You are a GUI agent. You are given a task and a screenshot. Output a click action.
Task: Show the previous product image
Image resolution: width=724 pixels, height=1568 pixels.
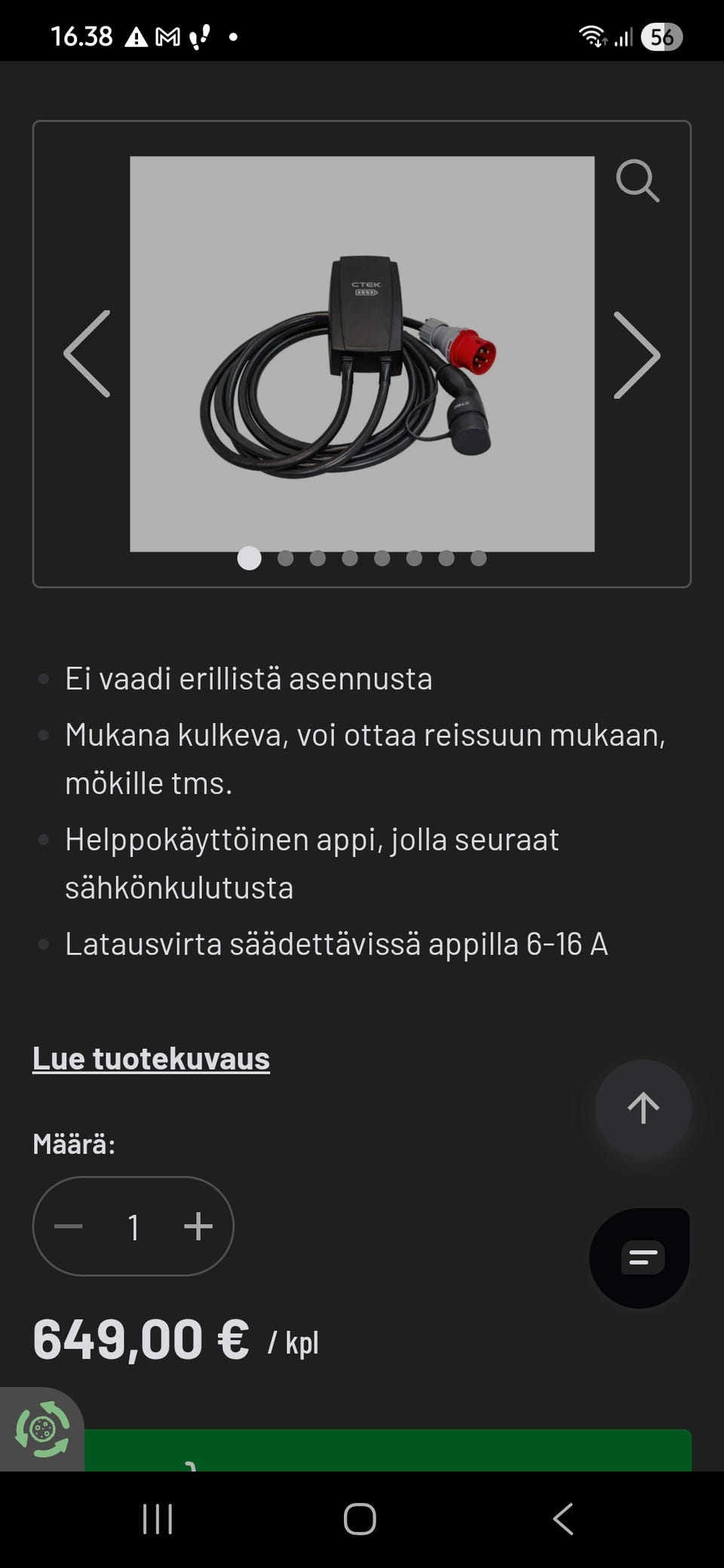coord(87,354)
